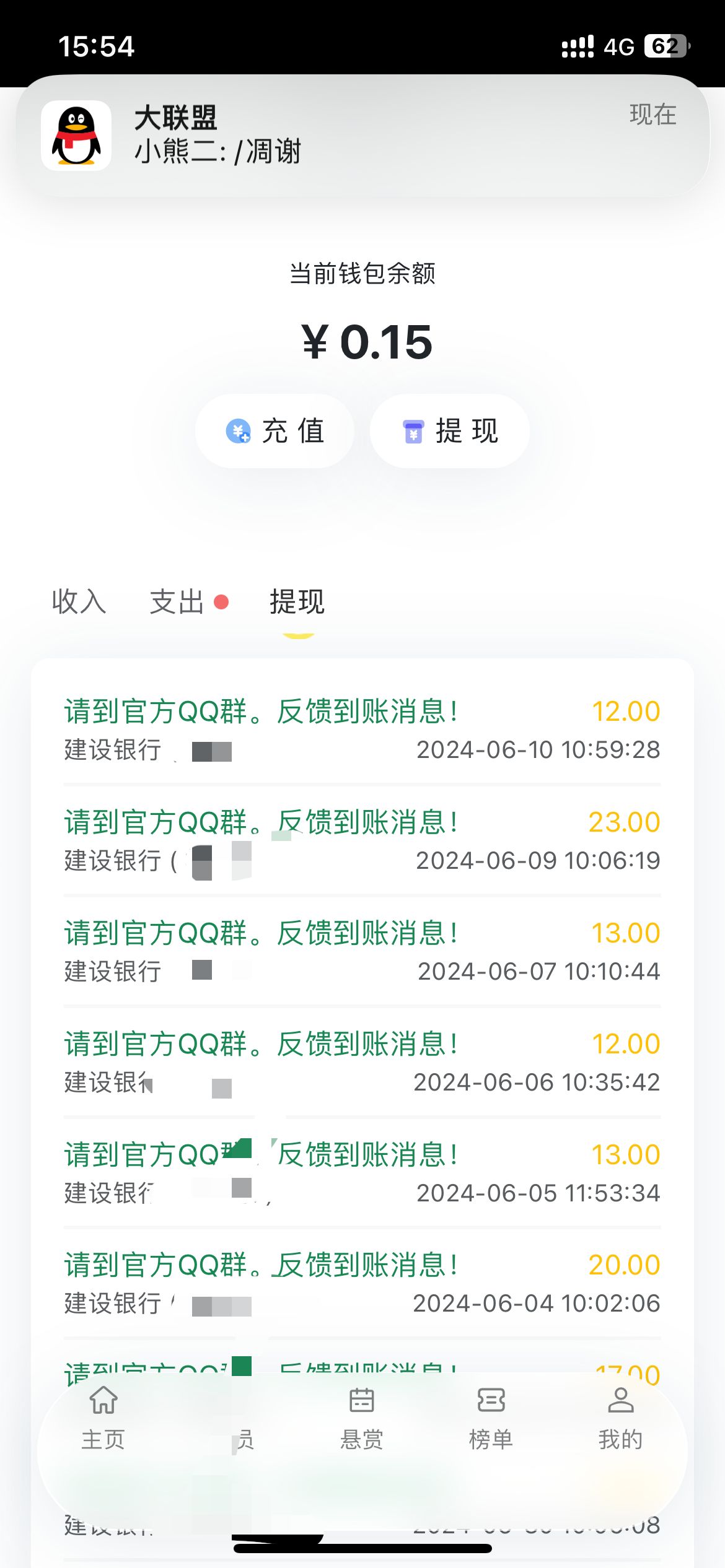Tap the 提现 withdraw button
The image size is (725, 1568).
point(450,431)
